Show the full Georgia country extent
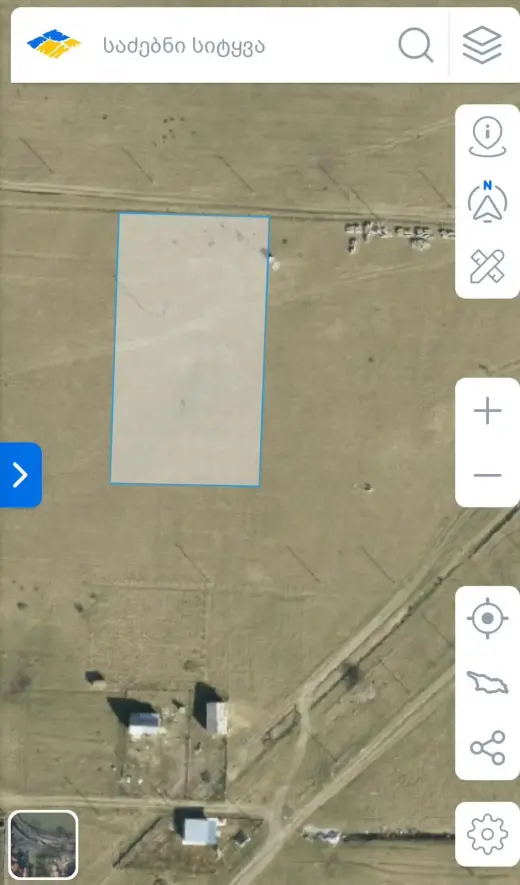 coord(487,682)
